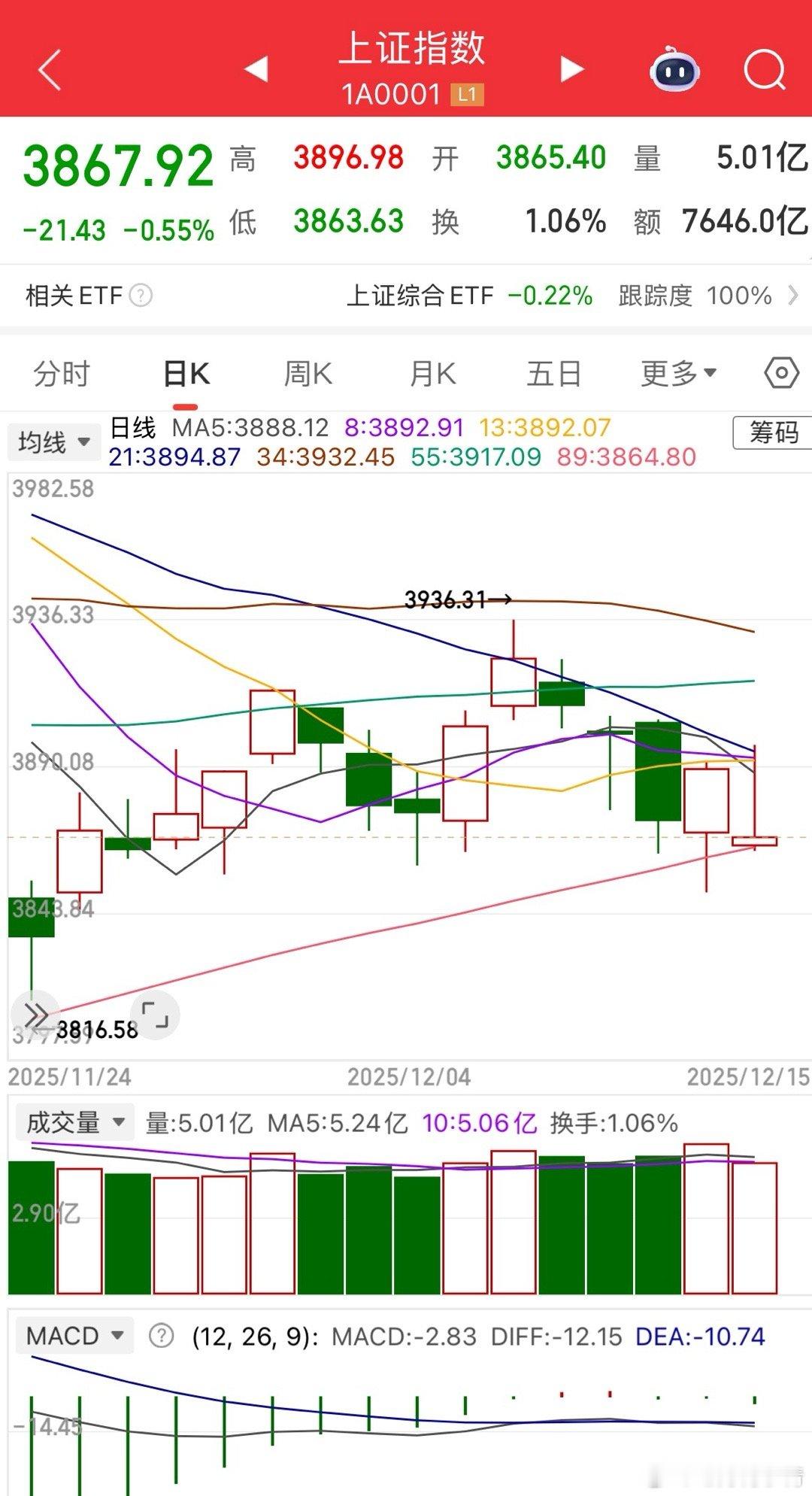Image resolution: width=812 pixels, height=1496 pixels.
Task: Open chart settings via the gear icon
Action: [x=781, y=372]
